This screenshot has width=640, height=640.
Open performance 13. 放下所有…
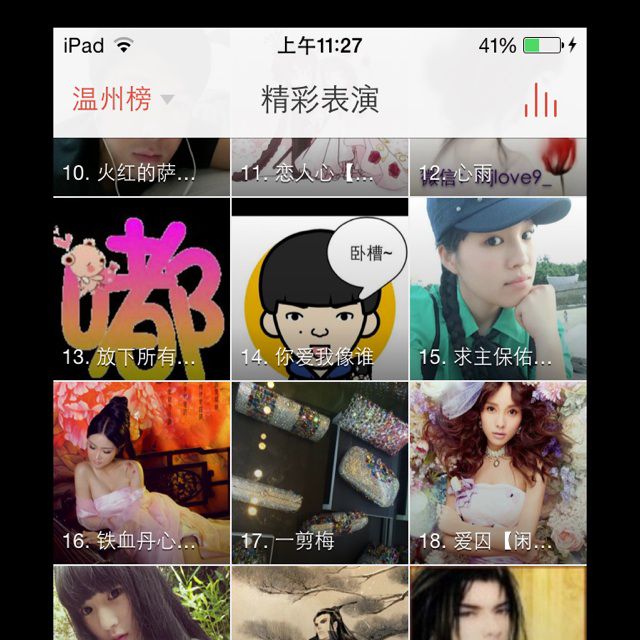pyautogui.click(x=141, y=289)
